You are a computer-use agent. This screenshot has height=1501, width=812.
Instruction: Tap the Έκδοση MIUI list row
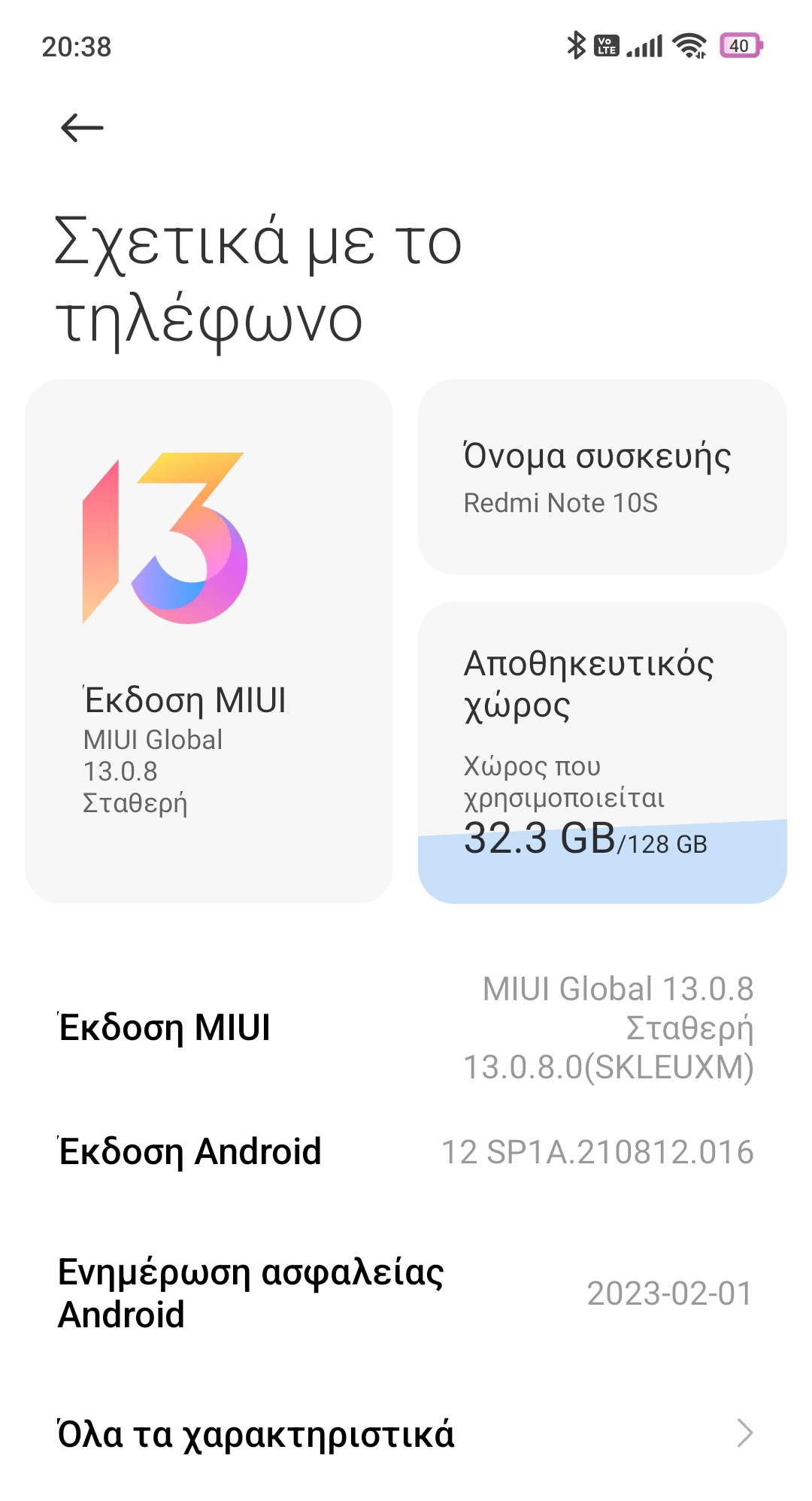[x=406, y=1027]
